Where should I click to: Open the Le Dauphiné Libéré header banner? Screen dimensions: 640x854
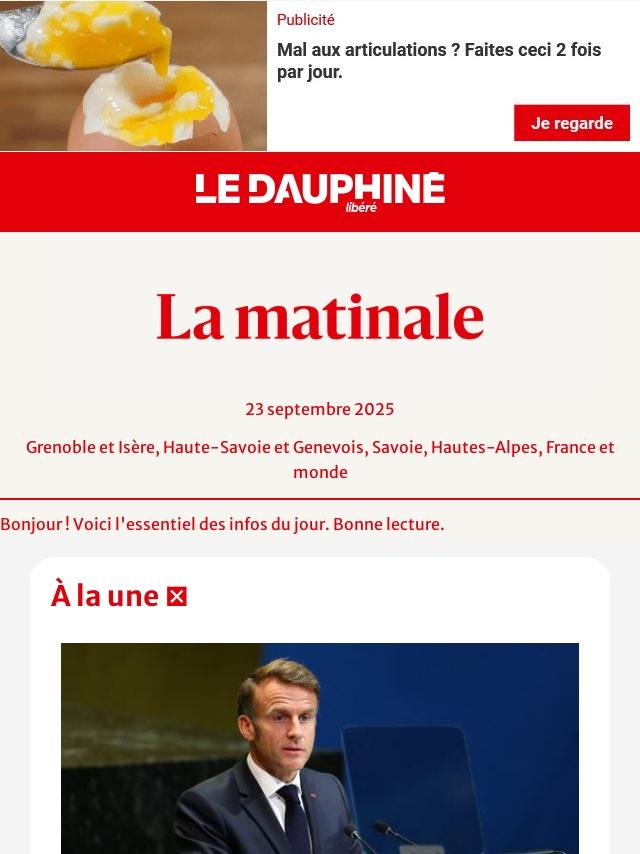point(320,191)
